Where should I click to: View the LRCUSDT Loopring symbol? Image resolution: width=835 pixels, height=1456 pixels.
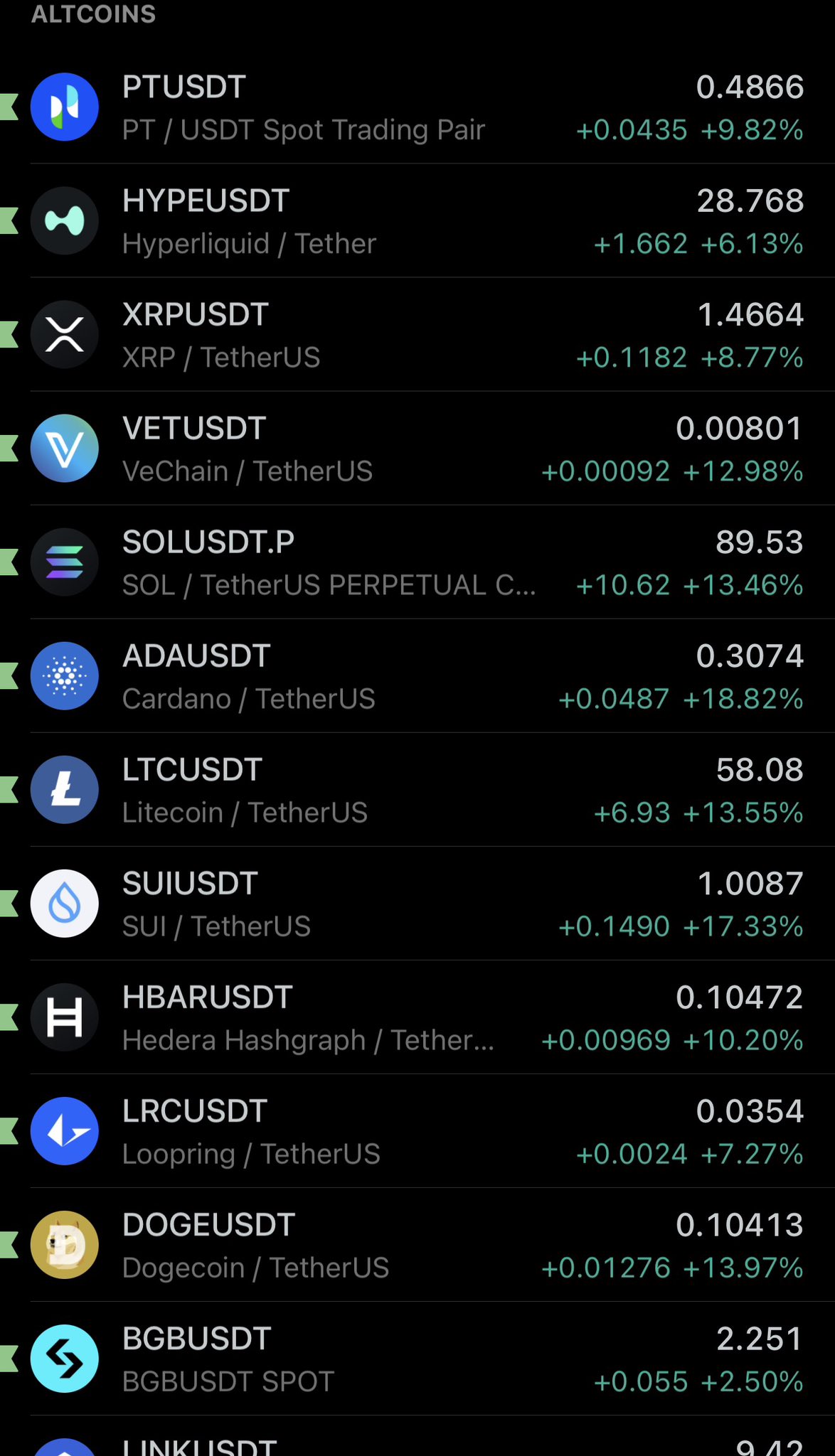pyautogui.click(x=418, y=1131)
